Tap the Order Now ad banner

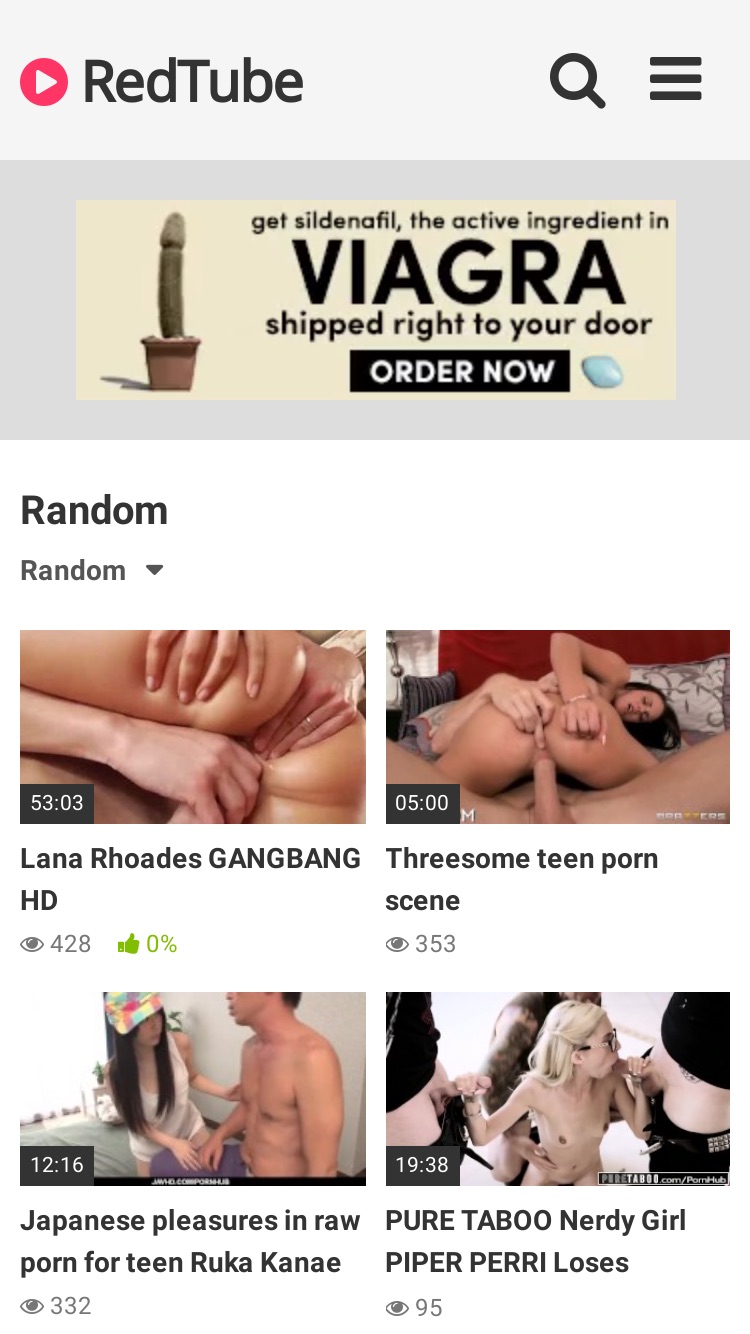(376, 300)
